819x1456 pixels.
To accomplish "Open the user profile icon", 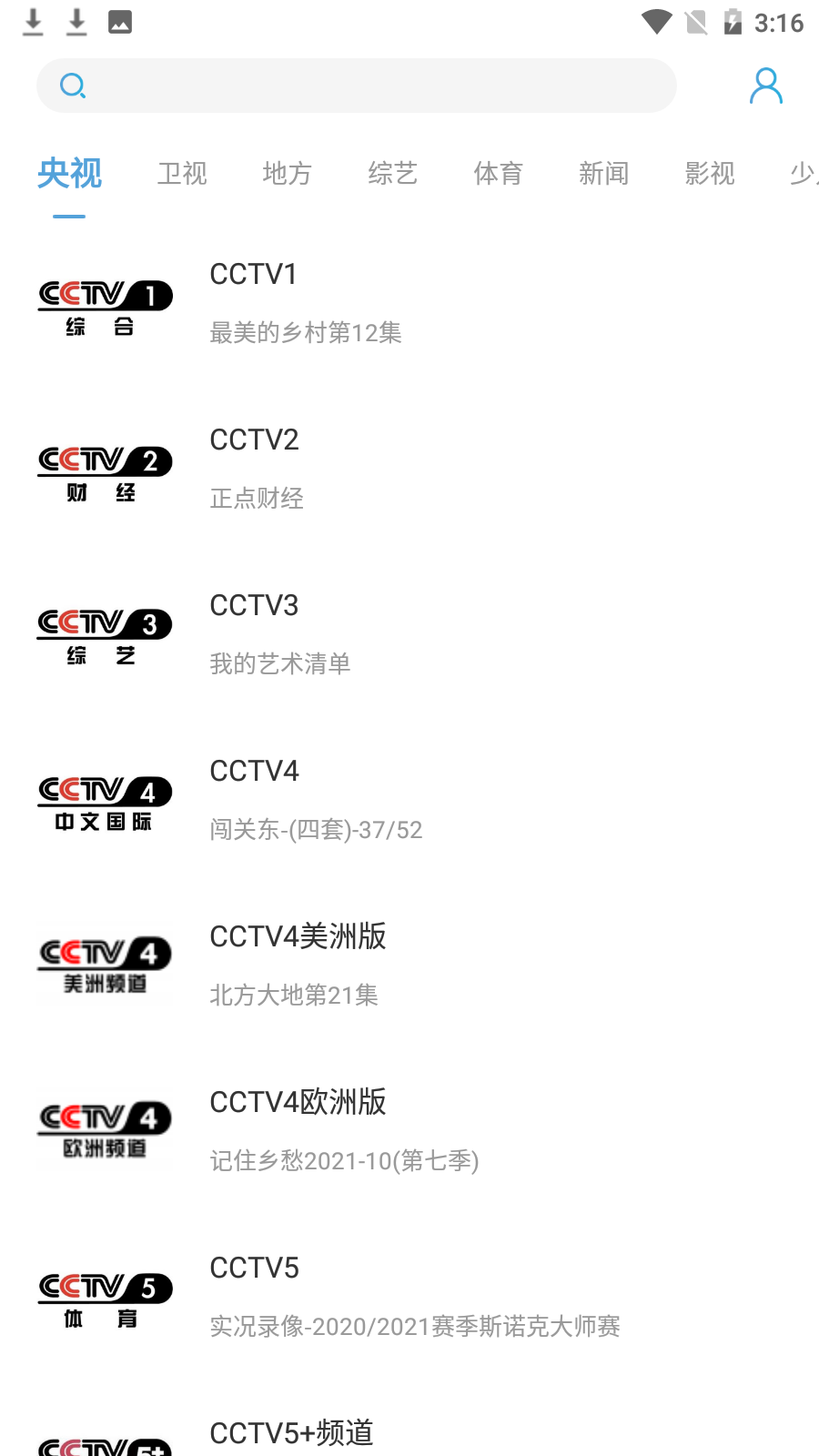I will tap(765, 86).
